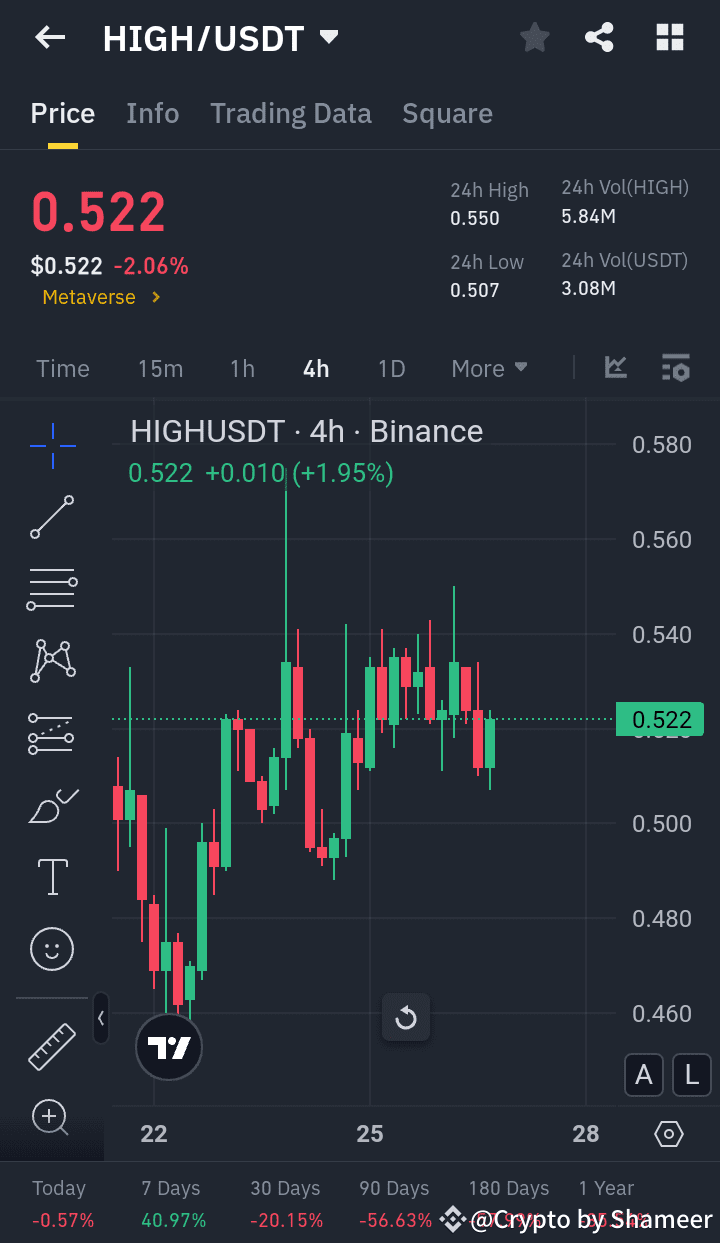This screenshot has height=1243, width=720.
Task: Select the 1D timeframe tab
Action: point(391,368)
